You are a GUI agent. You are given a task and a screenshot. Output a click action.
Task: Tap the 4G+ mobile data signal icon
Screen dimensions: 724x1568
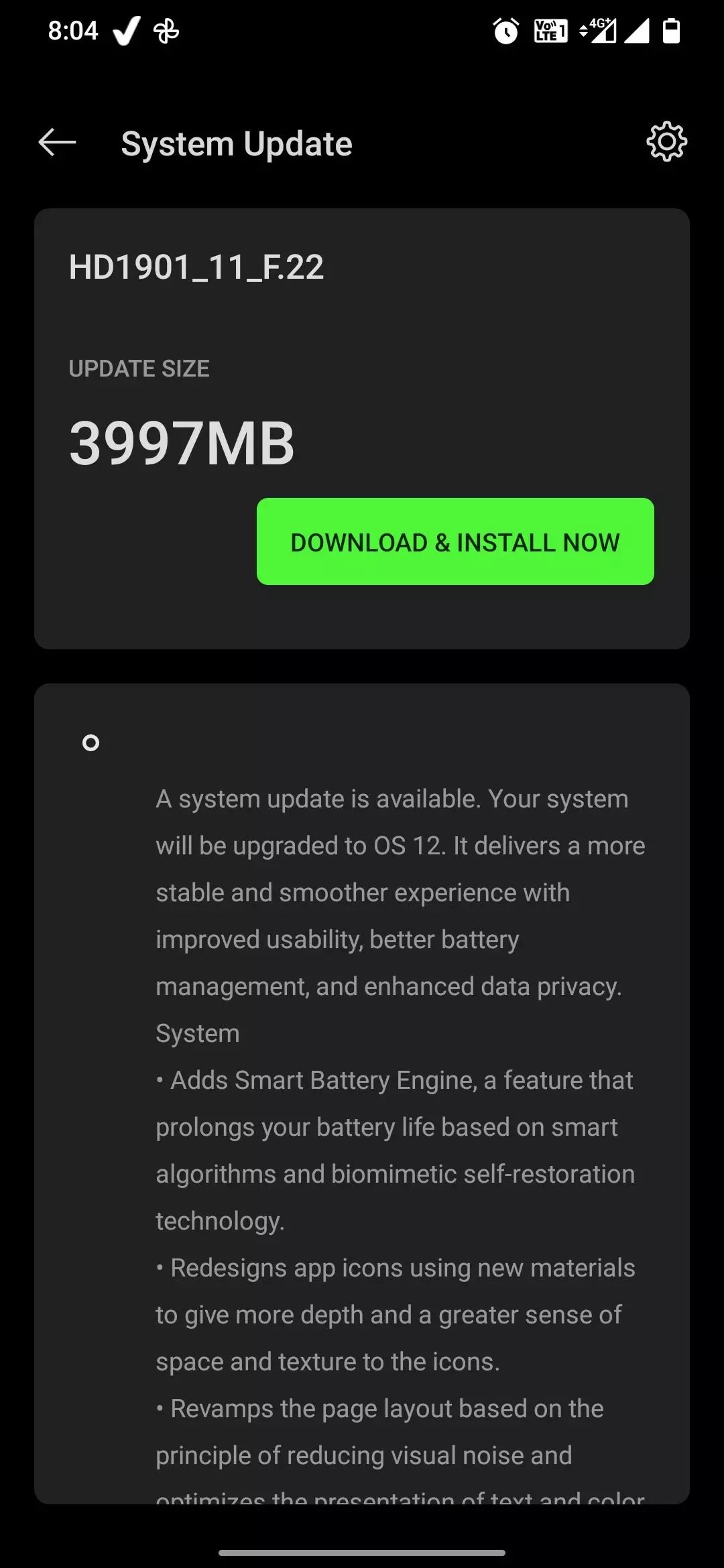[595, 30]
